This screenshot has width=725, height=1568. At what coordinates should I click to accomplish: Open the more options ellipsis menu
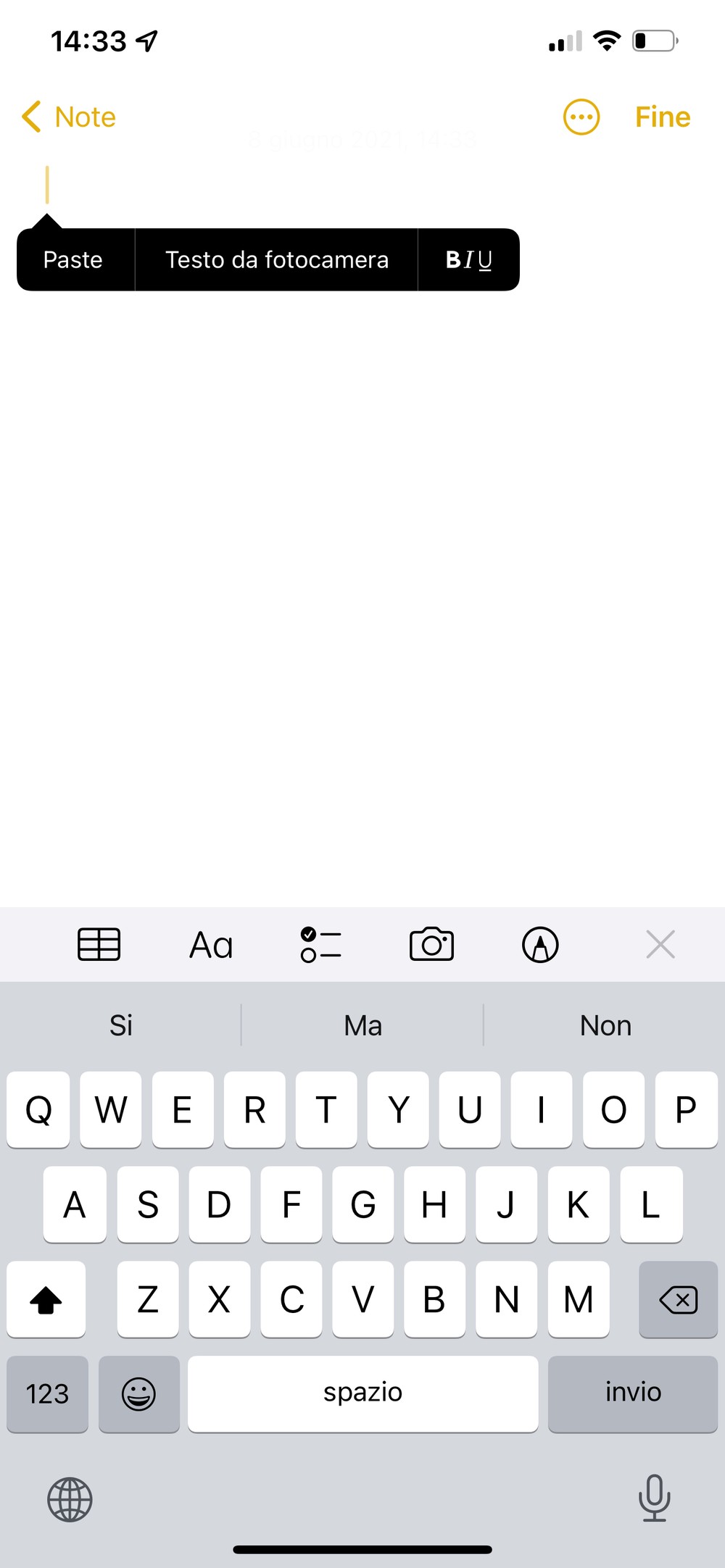click(x=581, y=117)
